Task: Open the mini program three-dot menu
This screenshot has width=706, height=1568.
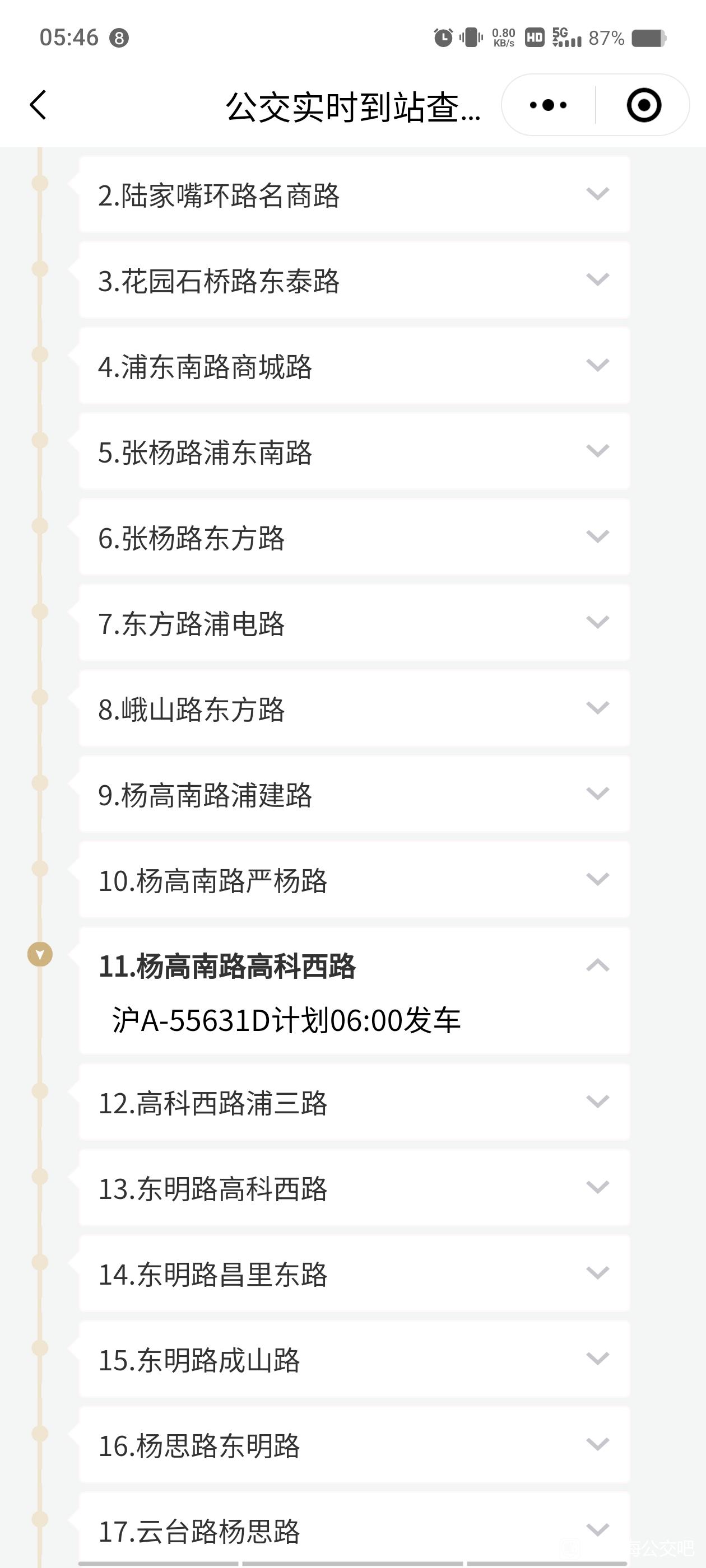Action: pos(548,105)
